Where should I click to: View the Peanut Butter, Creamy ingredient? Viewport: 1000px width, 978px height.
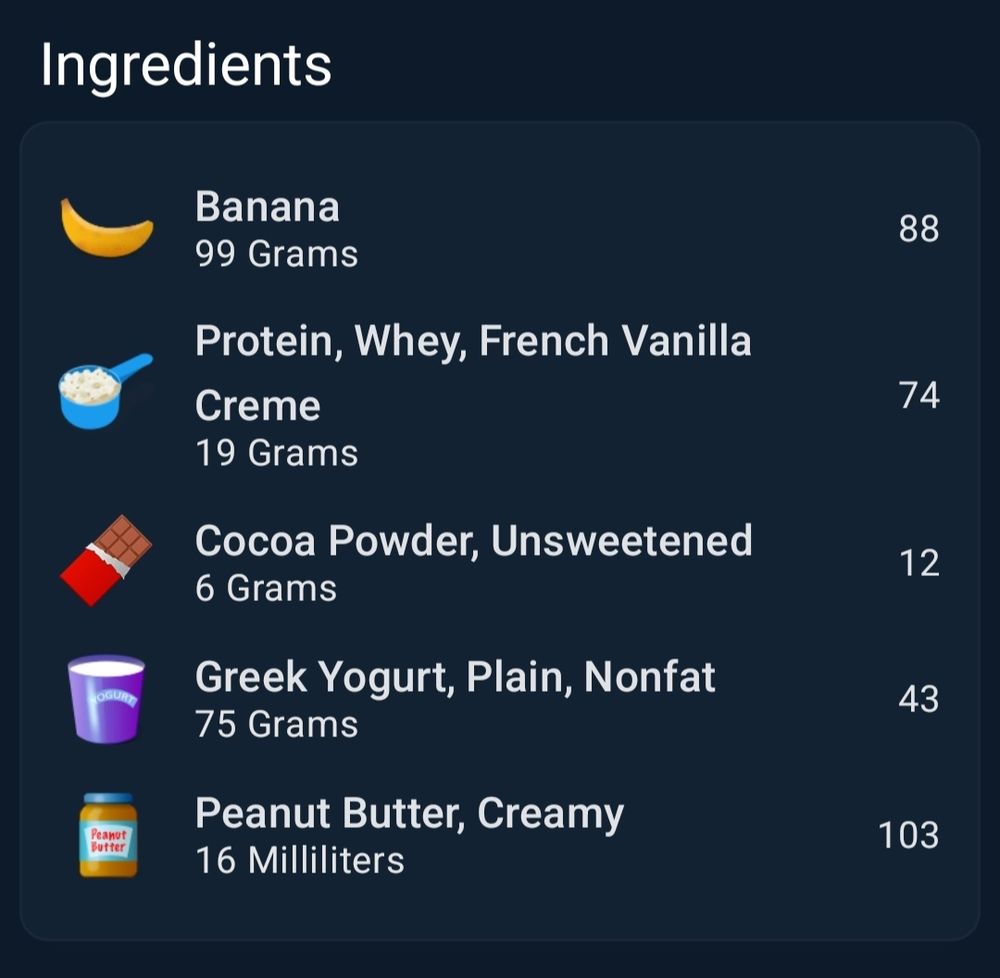(x=500, y=835)
